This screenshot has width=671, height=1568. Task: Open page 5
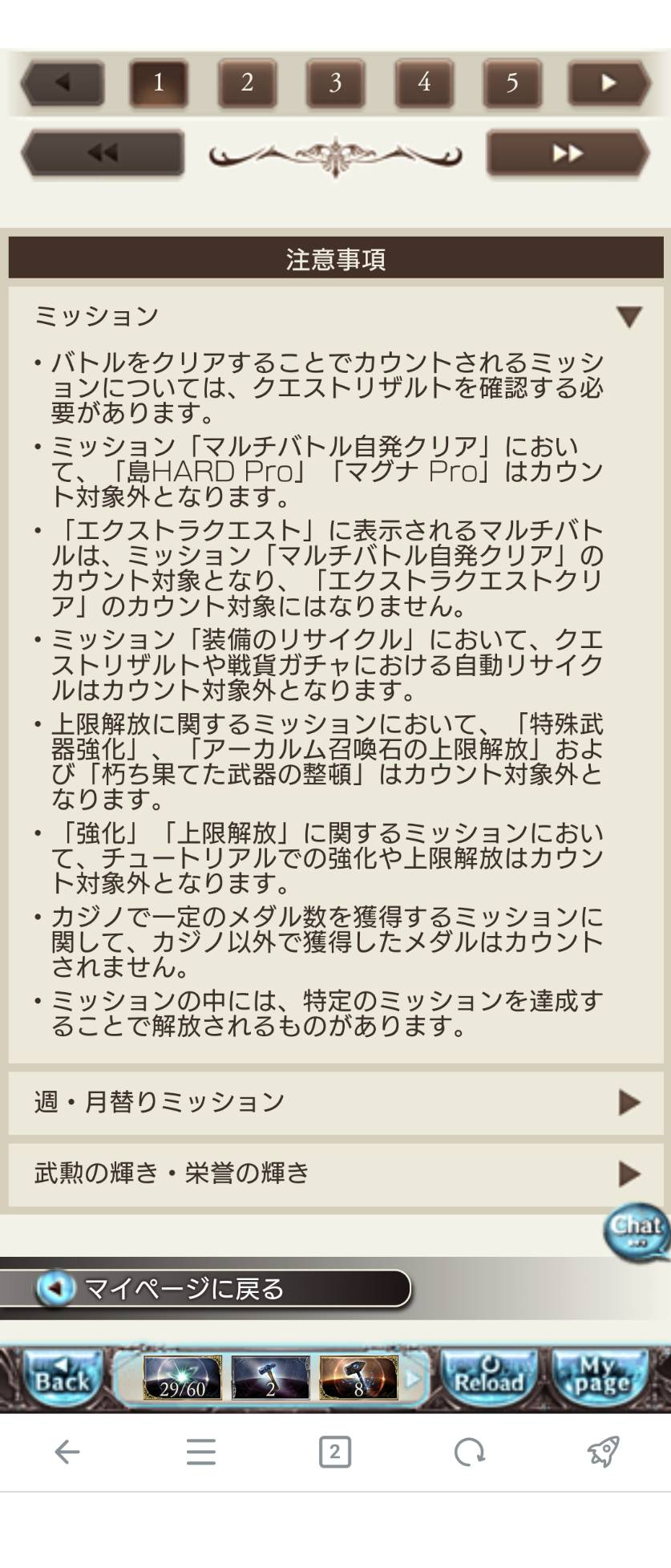pos(511,83)
